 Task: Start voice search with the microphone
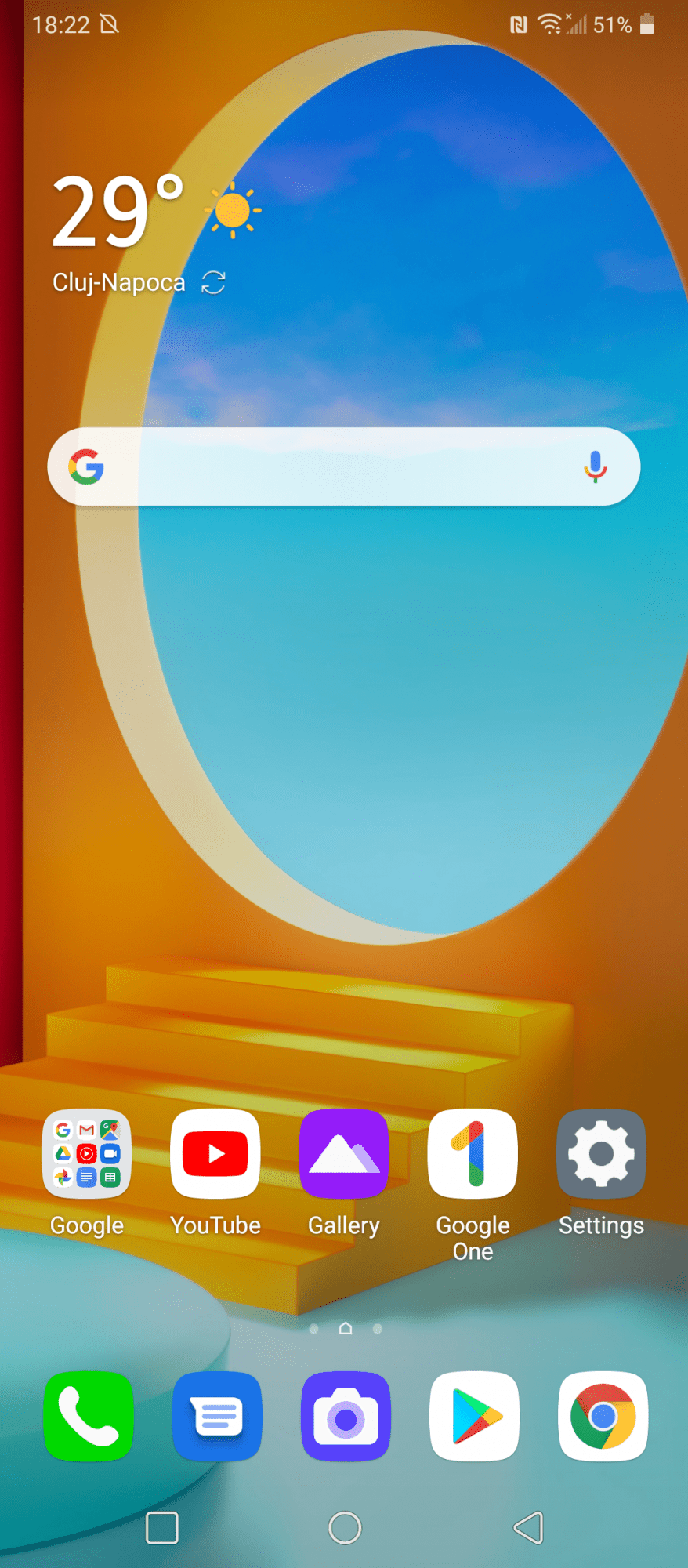[595, 467]
